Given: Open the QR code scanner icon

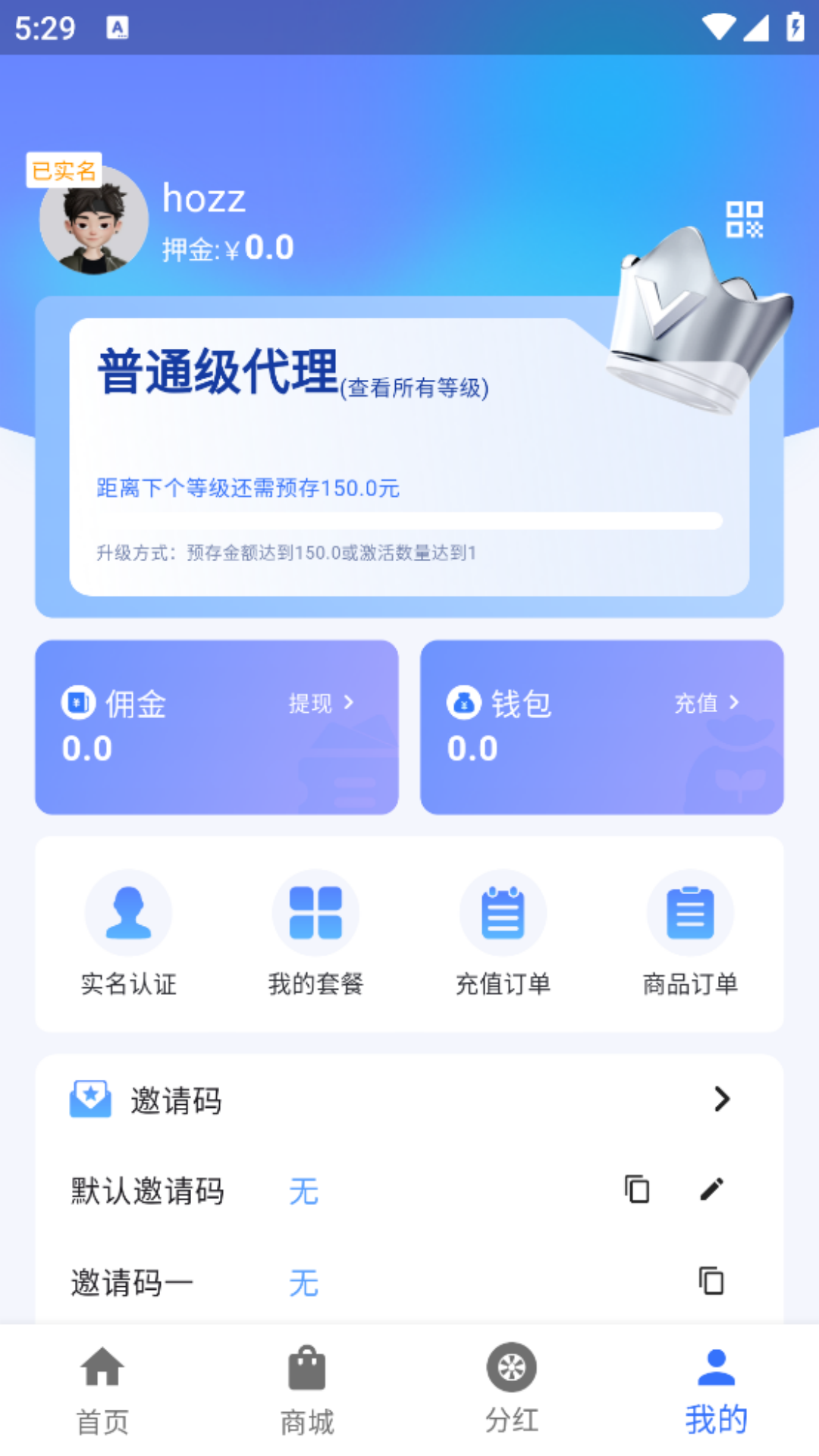Looking at the screenshot, I should coord(746,219).
